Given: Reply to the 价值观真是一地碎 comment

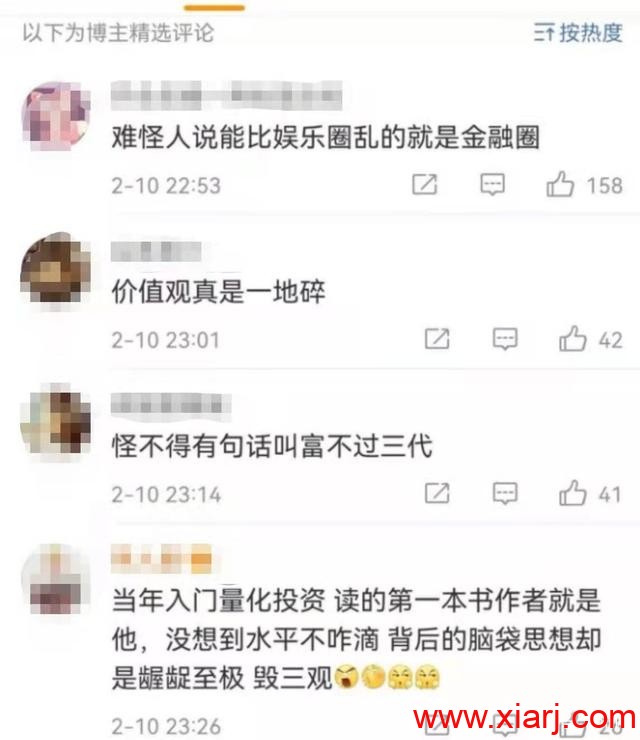Looking at the screenshot, I should coord(504,339).
